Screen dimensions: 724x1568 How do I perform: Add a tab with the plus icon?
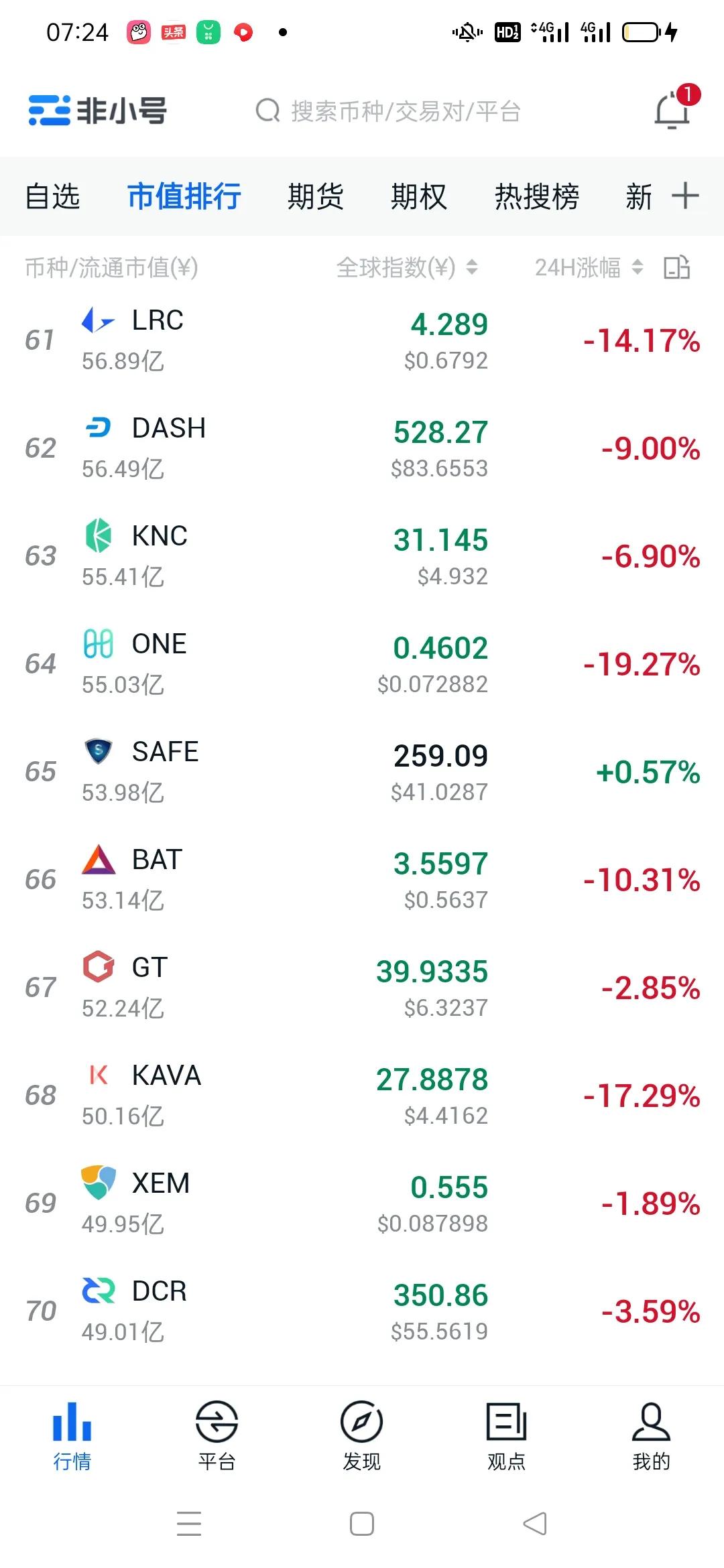point(685,196)
